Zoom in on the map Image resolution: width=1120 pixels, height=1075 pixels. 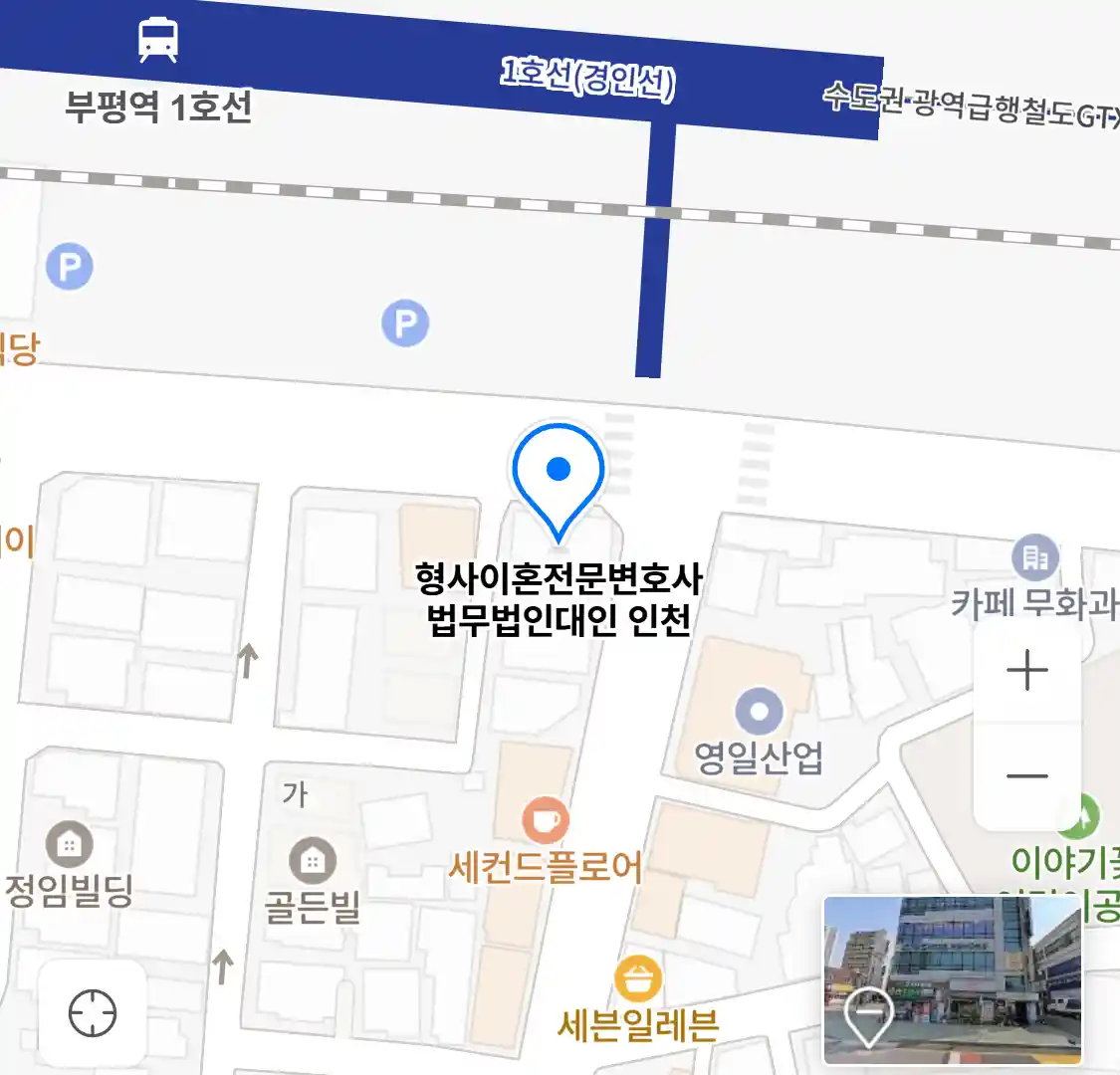pos(1026,671)
